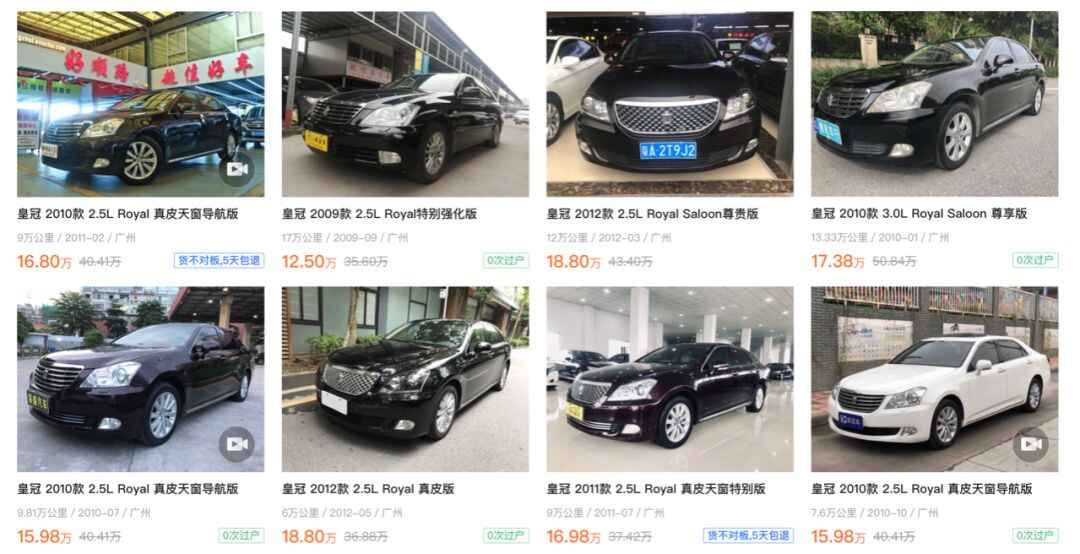The height and width of the screenshot is (554, 1080).
Task: Open the white 2010款 2.5L Royal with 7.6万公里
Action: 934,379
